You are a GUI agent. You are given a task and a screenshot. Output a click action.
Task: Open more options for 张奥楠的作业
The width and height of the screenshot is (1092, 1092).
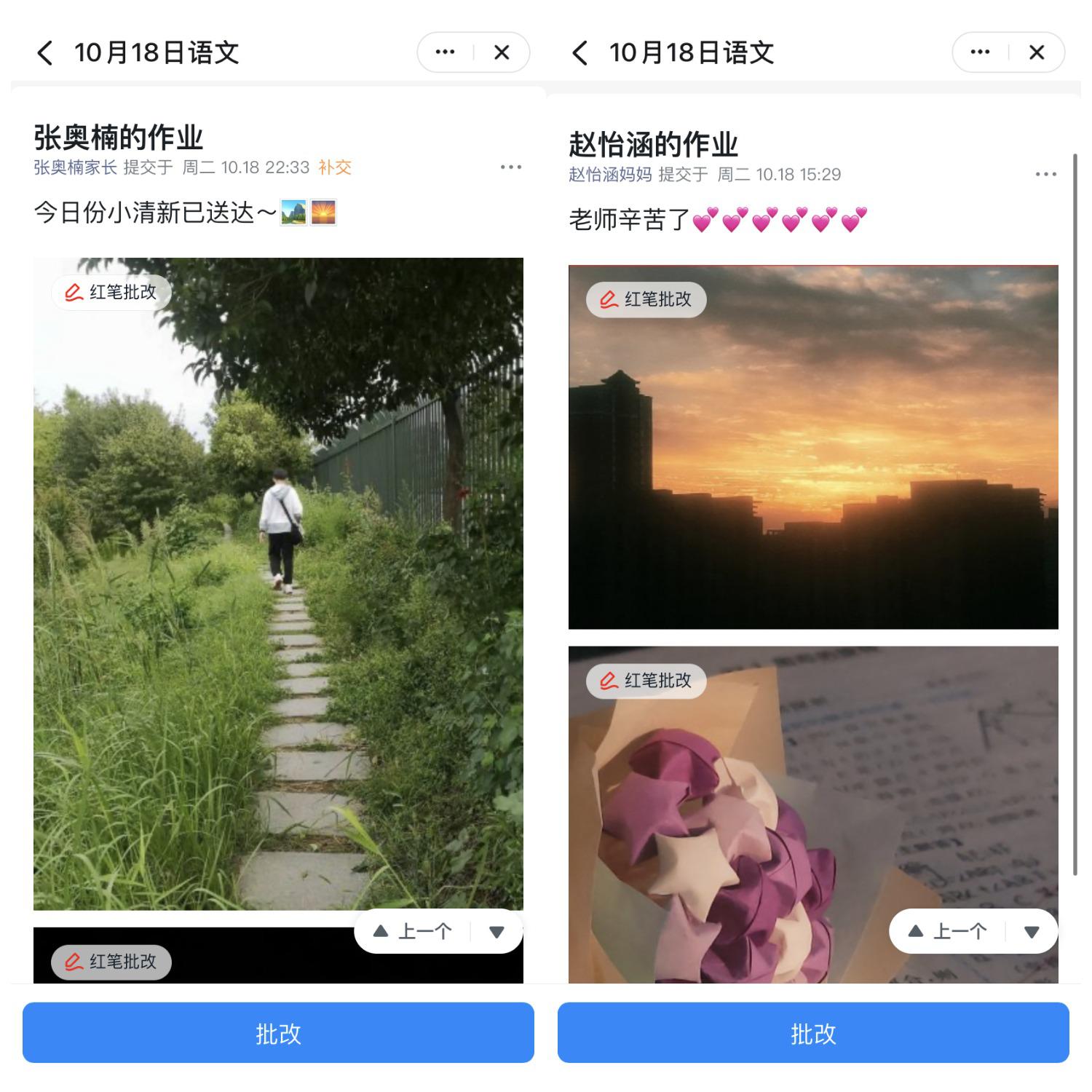pyautogui.click(x=510, y=167)
